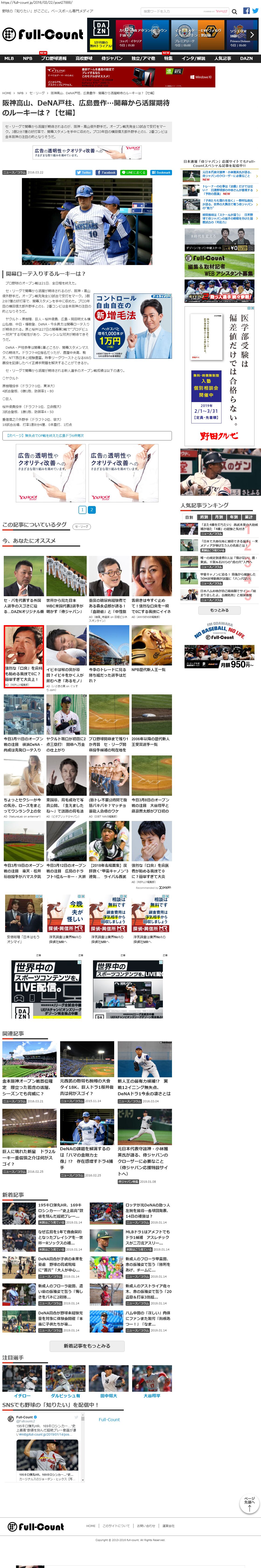Screen dimensions: 261x1568
Task: Tap もっとみる under the popular ranking
Action: [x=220, y=610]
